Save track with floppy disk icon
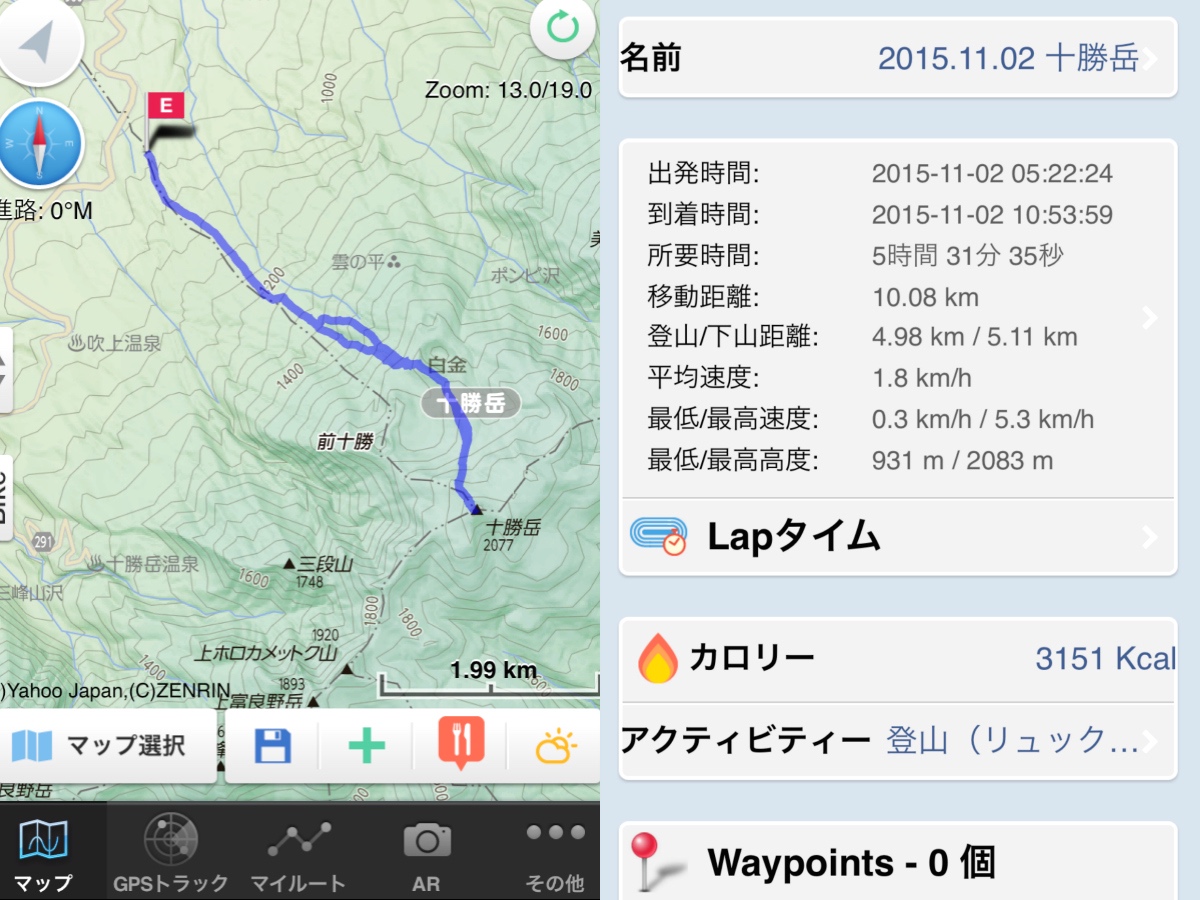Viewport: 1200px width, 900px height. [x=272, y=746]
